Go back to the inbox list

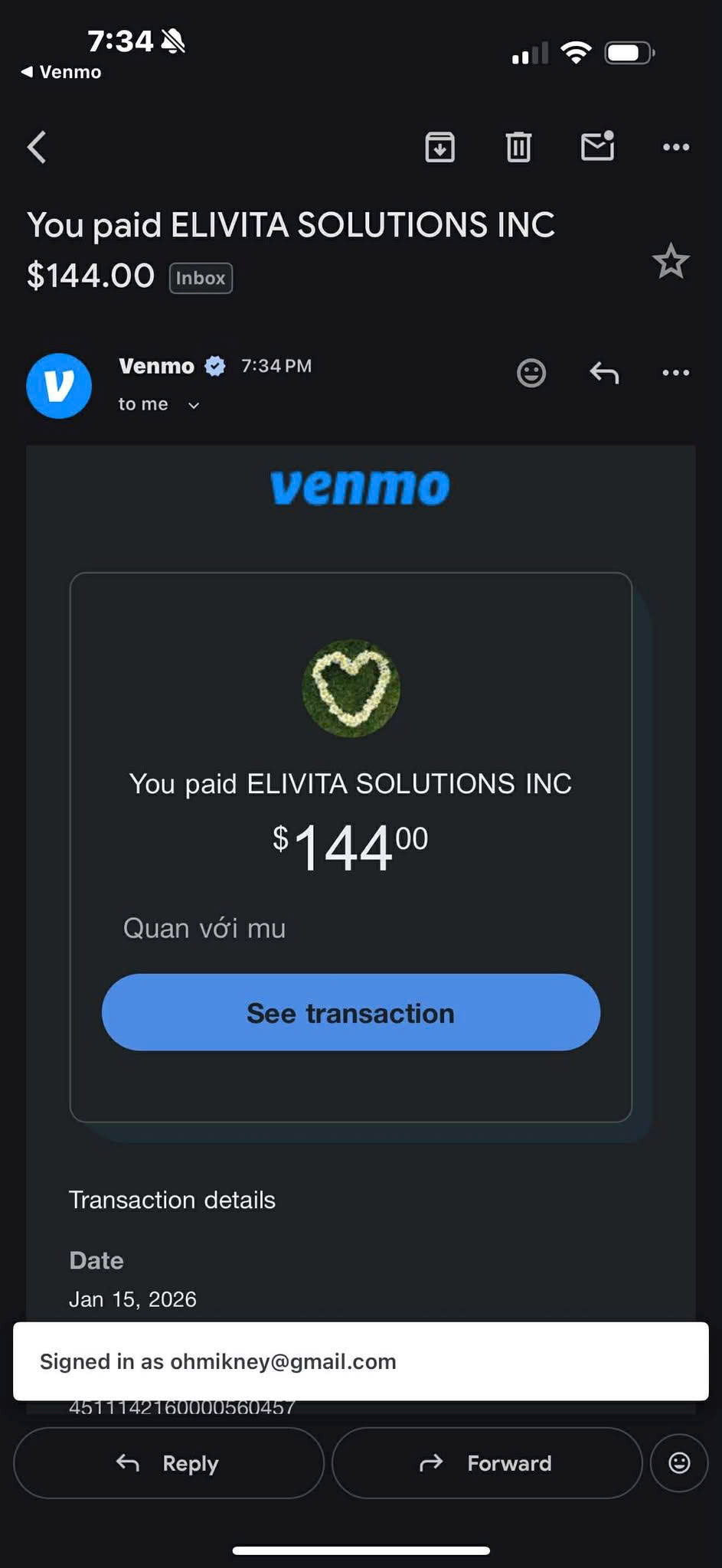click(x=37, y=147)
